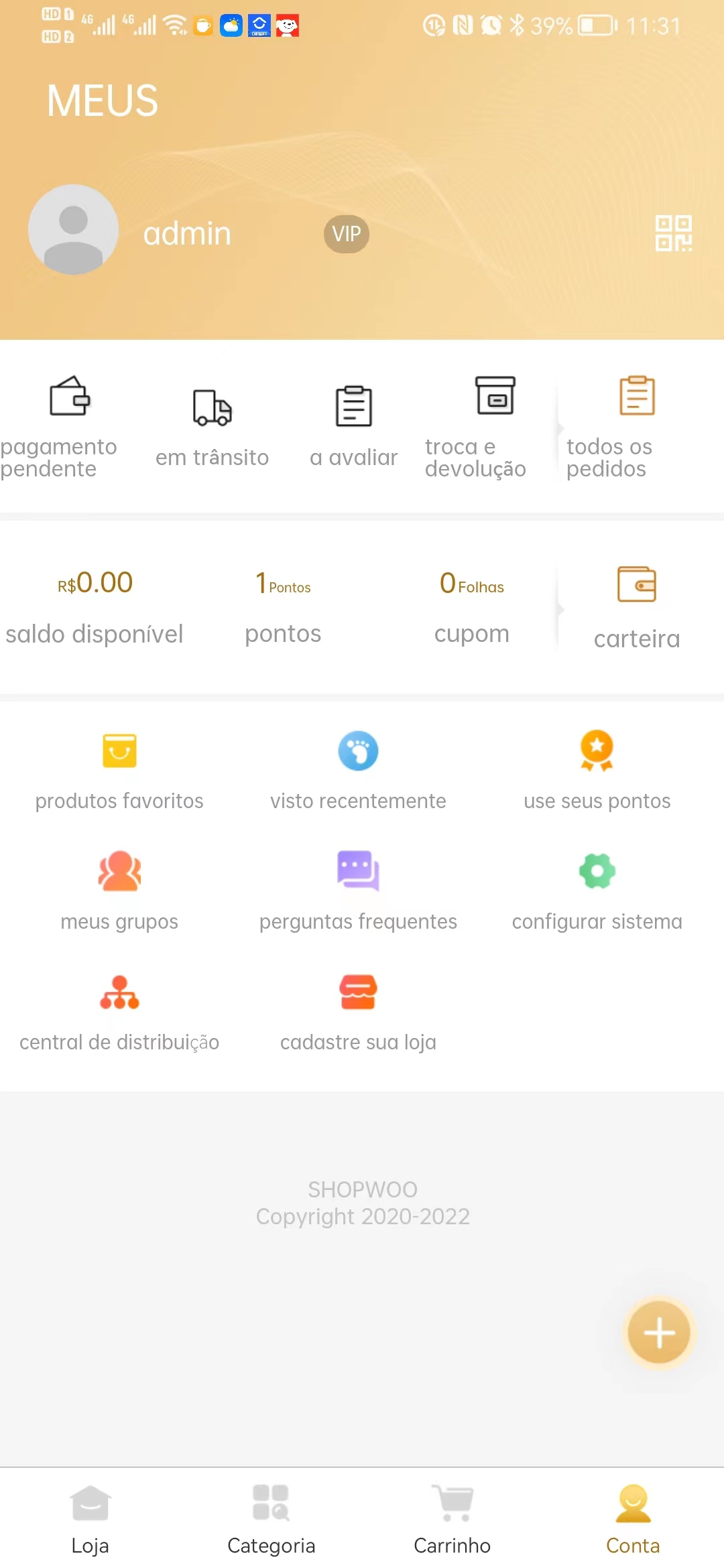View em trânsito orders
724x1568 pixels.
pos(213,427)
